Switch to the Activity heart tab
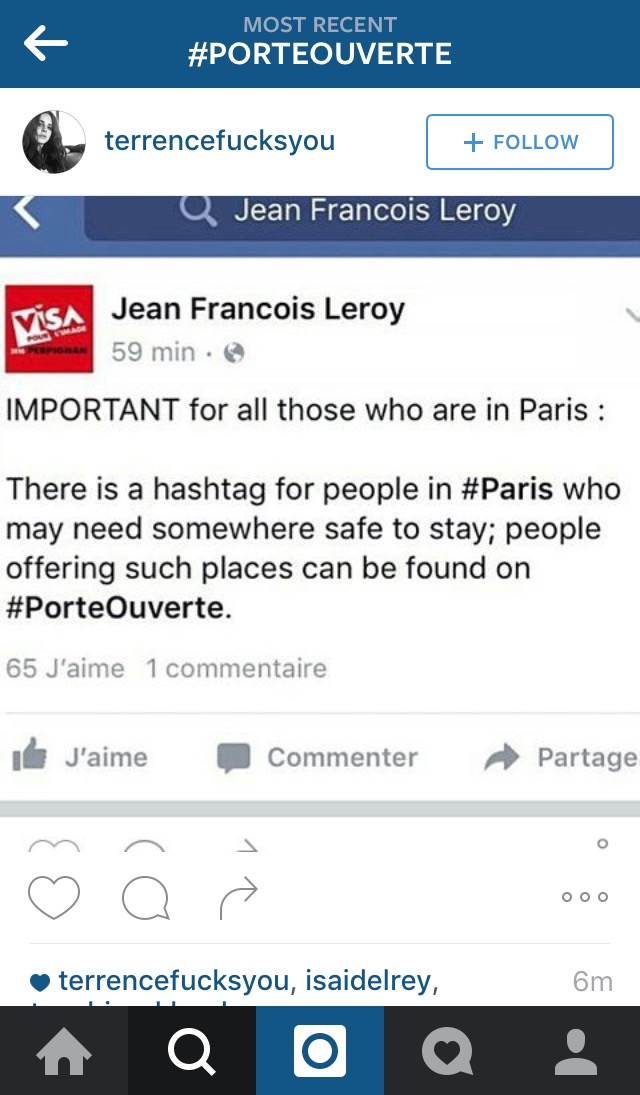Screen dimensions: 640x1095 click(447, 1051)
